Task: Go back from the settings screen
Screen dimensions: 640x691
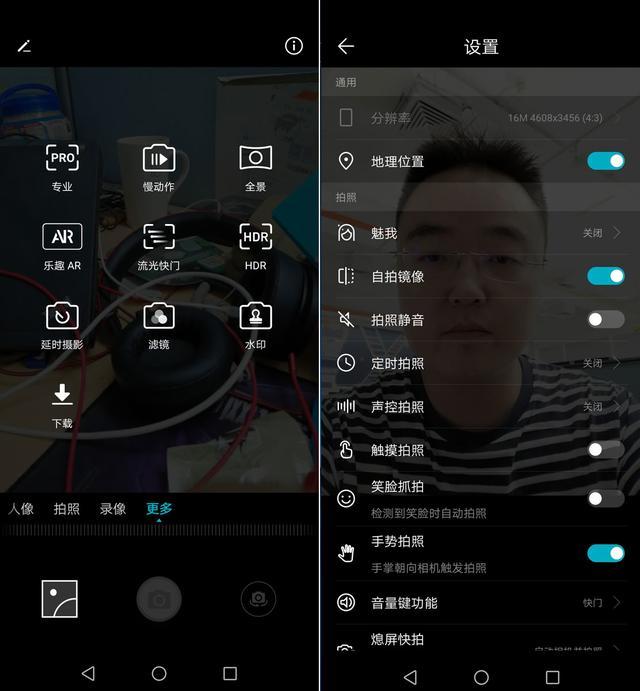Action: click(346, 47)
